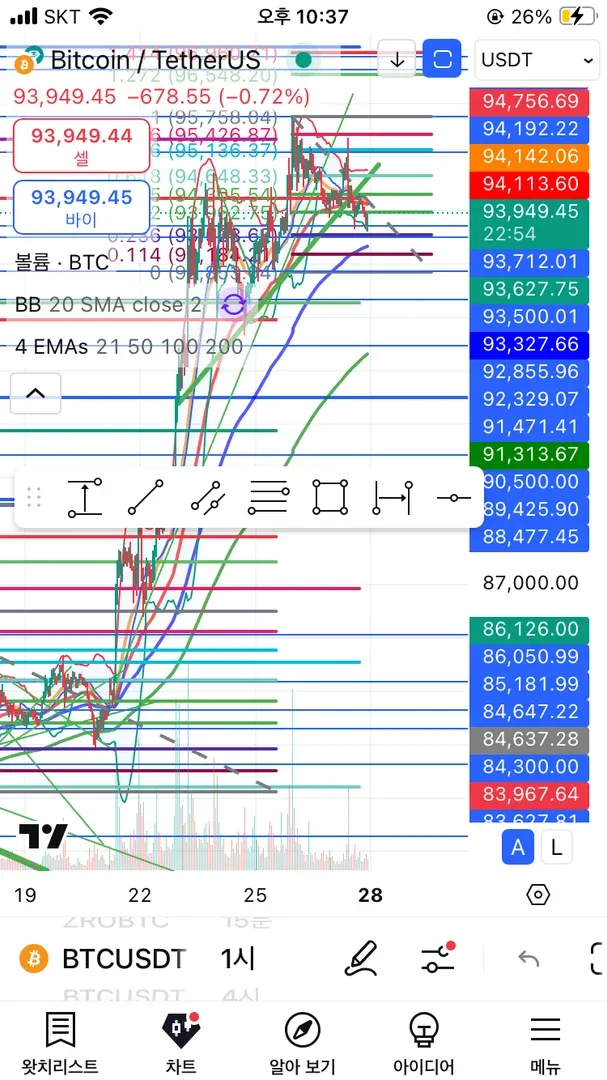Open the drawing pen tools
Viewport: 607px width, 1080px height.
pos(361,959)
